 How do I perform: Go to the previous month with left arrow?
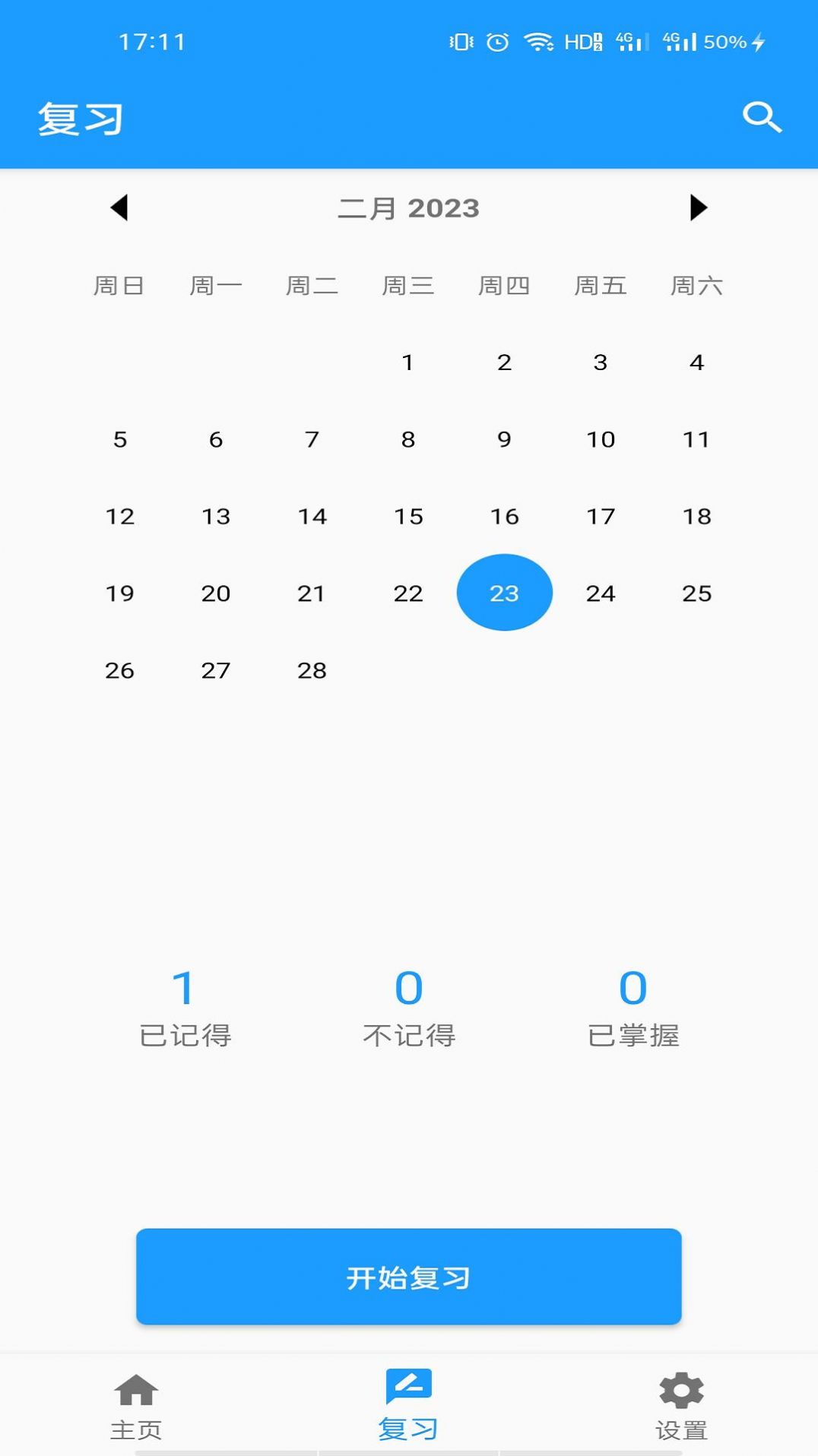pos(119,207)
